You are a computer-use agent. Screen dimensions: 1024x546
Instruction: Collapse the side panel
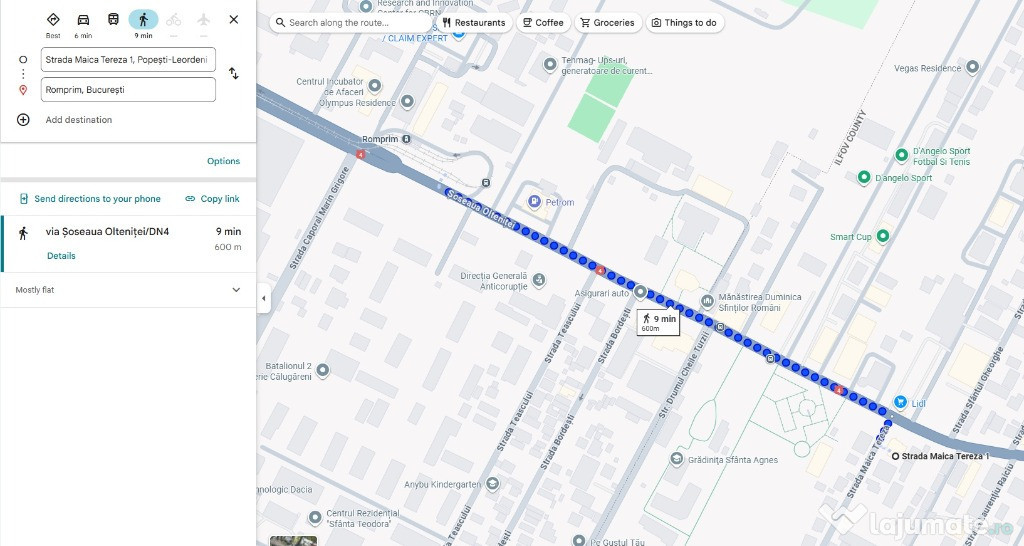pyautogui.click(x=263, y=298)
